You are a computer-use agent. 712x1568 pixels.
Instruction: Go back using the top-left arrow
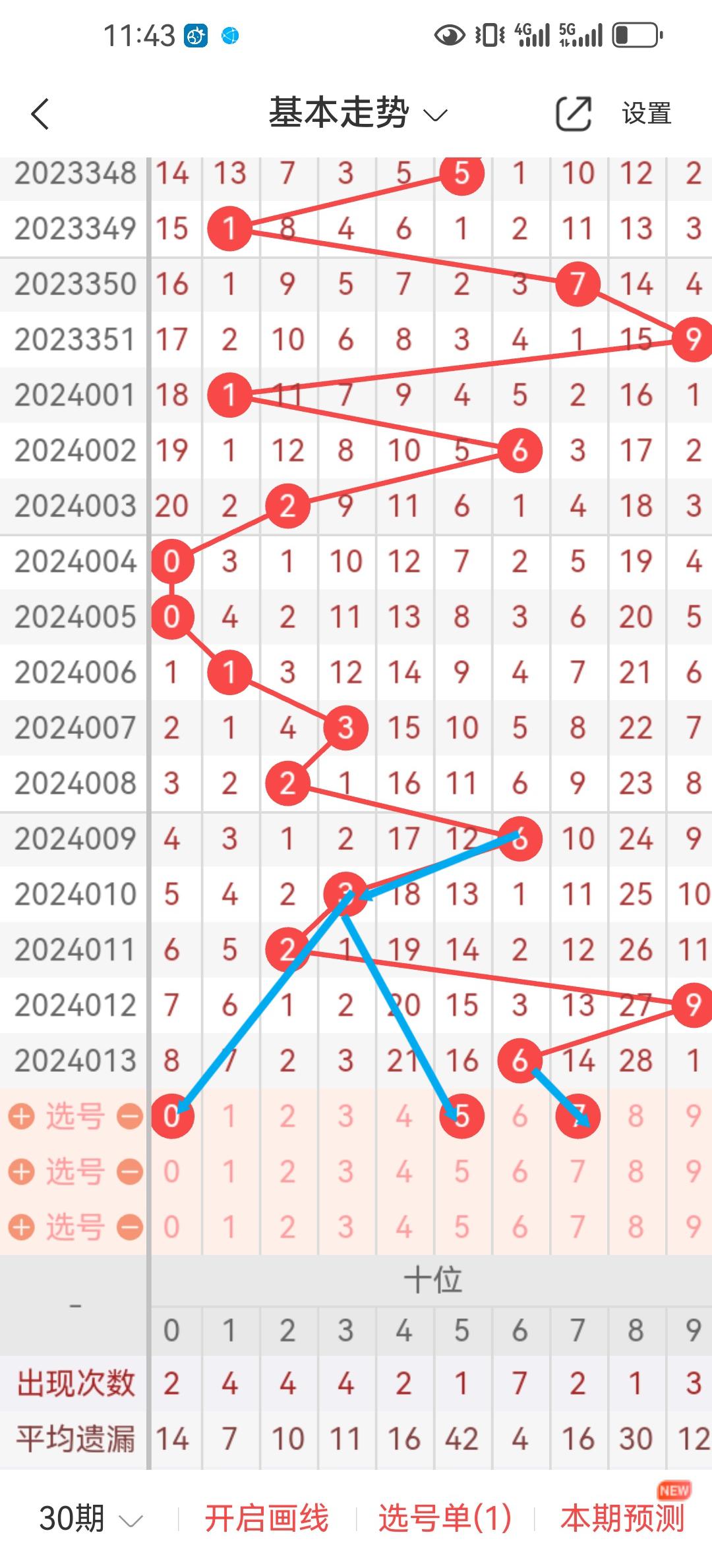(x=41, y=114)
